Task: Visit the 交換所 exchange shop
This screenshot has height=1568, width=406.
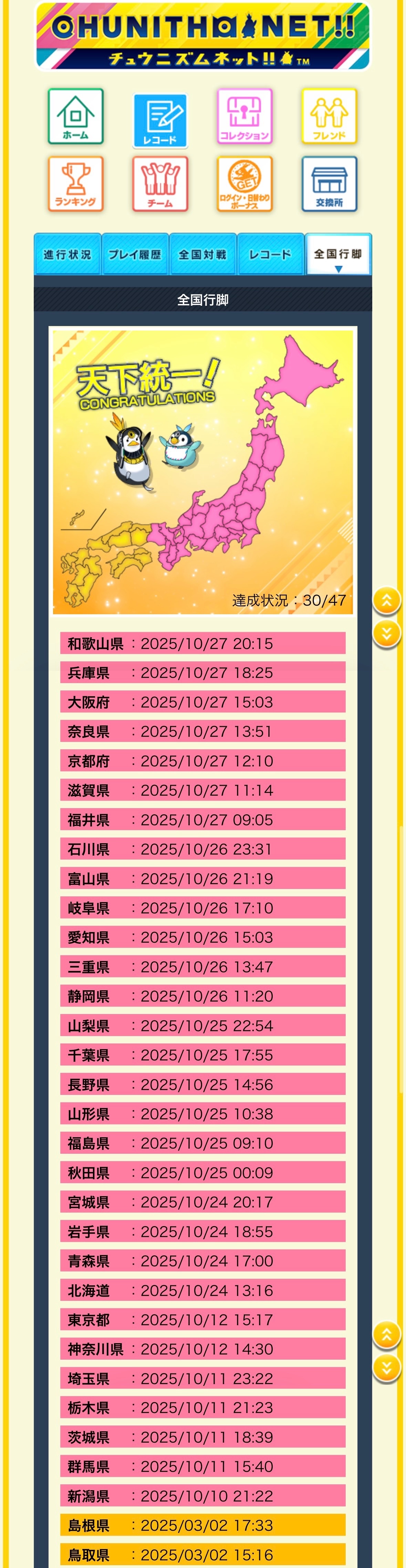Action: coord(329,184)
